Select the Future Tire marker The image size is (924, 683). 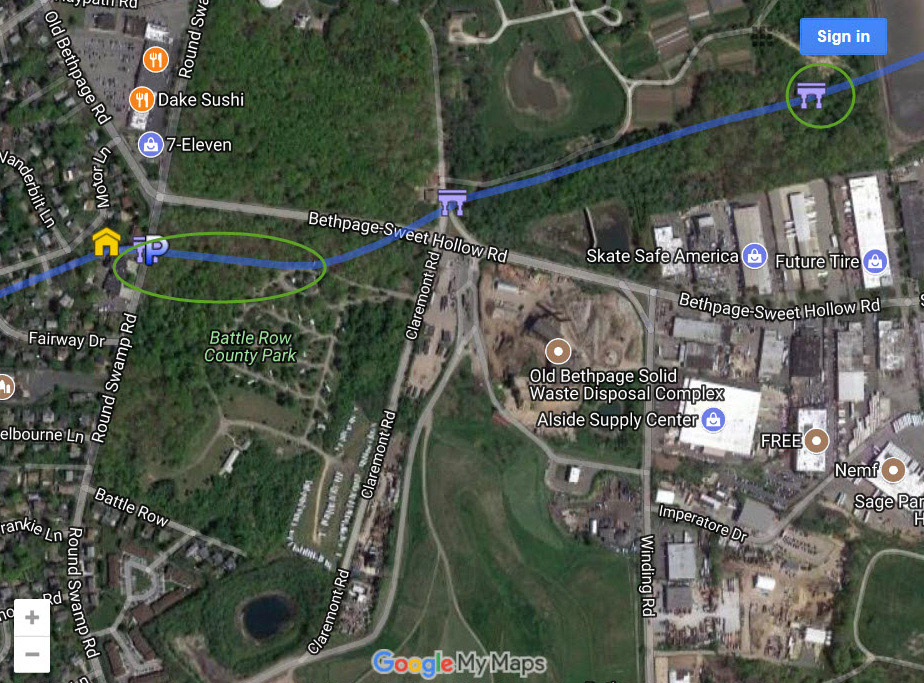[x=876, y=262]
